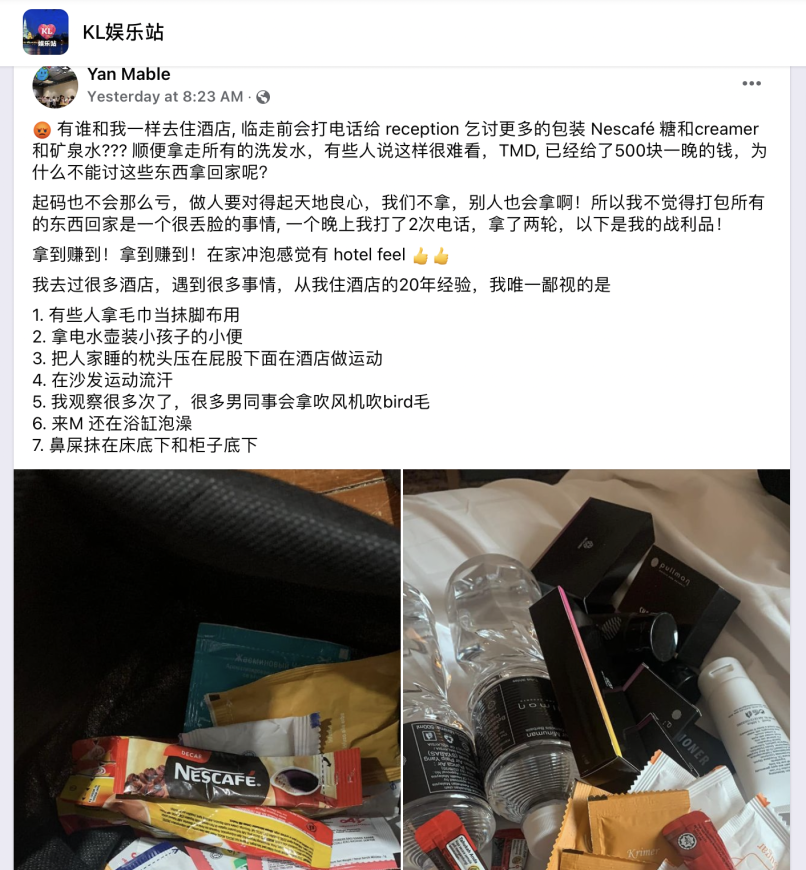Open the post's three-dot options menu
Viewport: 806px width, 870px height.
752,84
